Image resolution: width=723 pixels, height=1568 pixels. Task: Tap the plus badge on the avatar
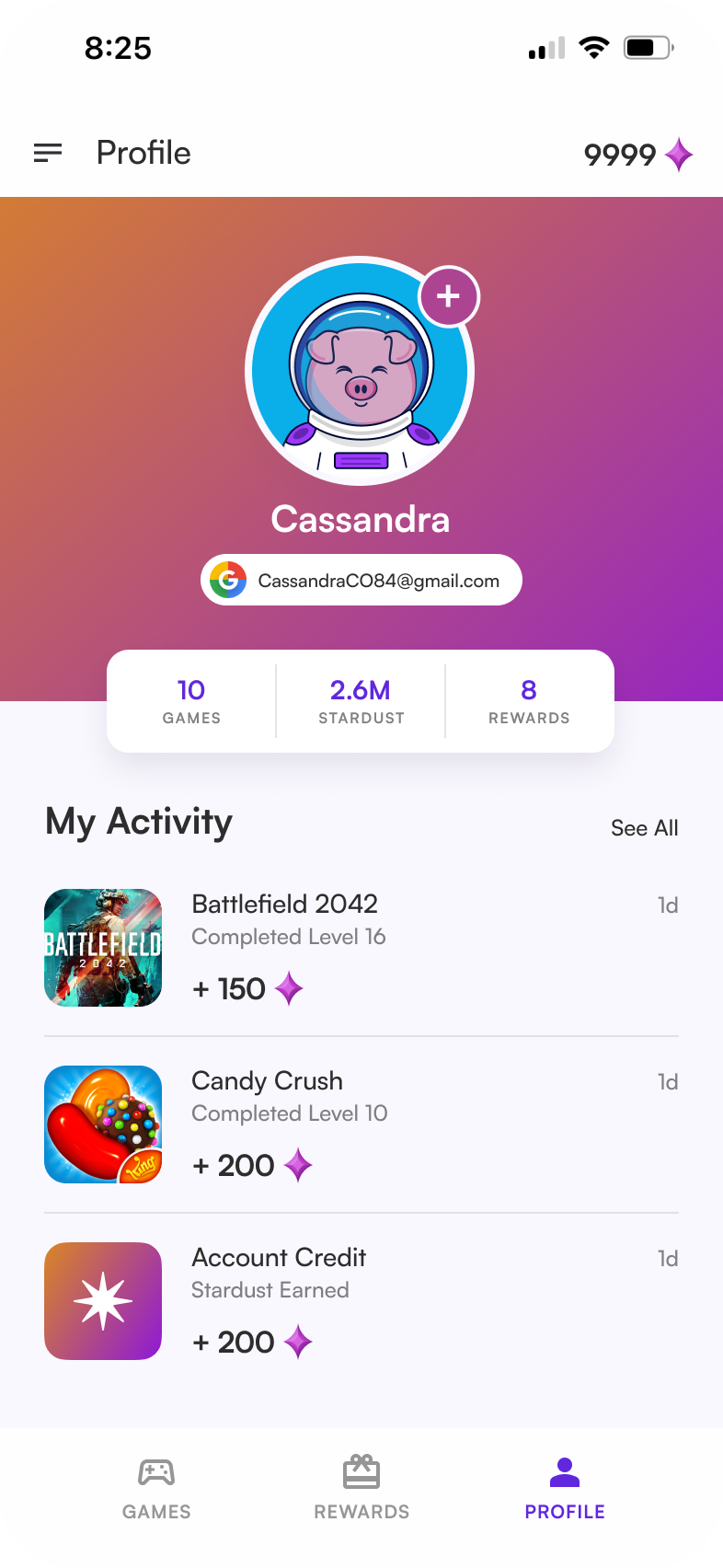448,296
